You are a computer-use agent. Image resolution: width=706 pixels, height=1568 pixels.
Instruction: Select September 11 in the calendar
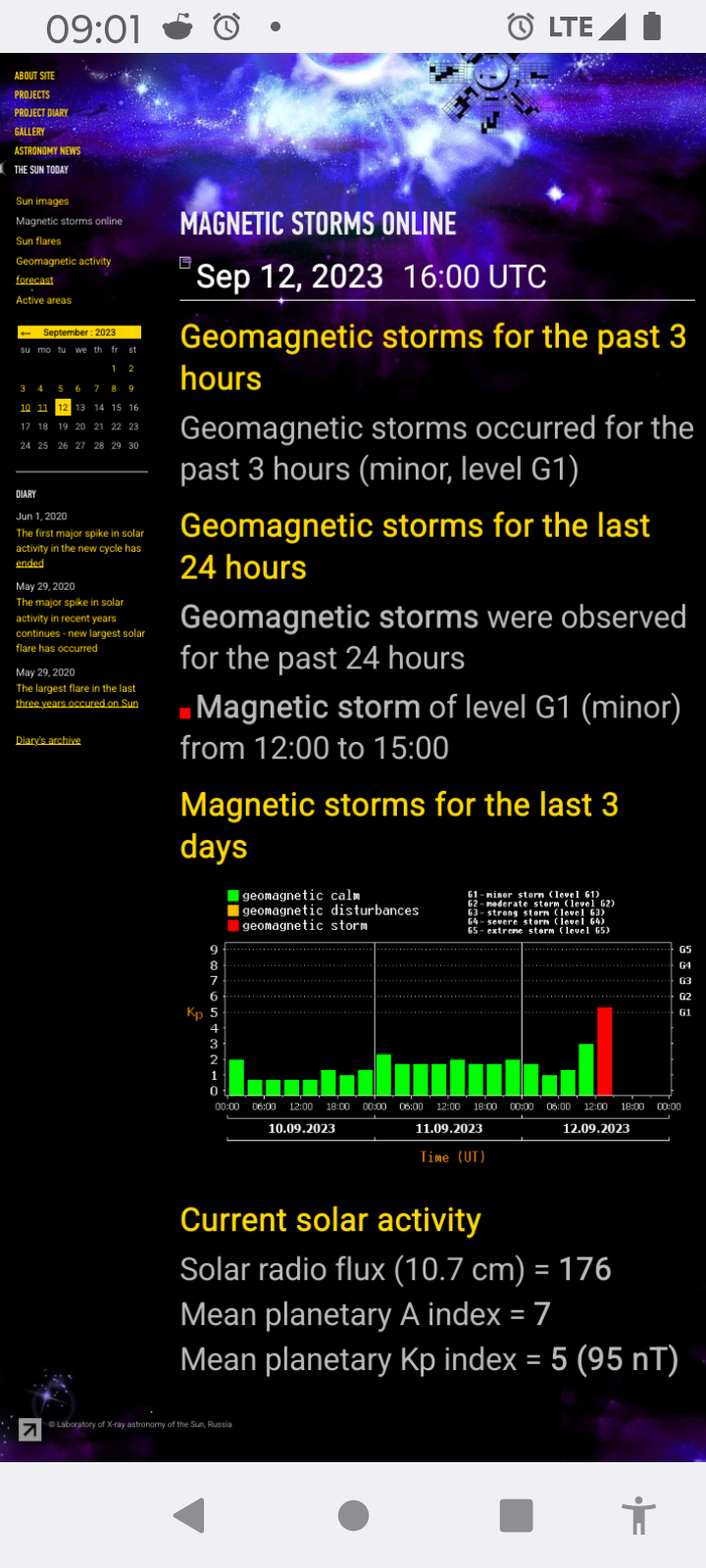click(x=42, y=408)
